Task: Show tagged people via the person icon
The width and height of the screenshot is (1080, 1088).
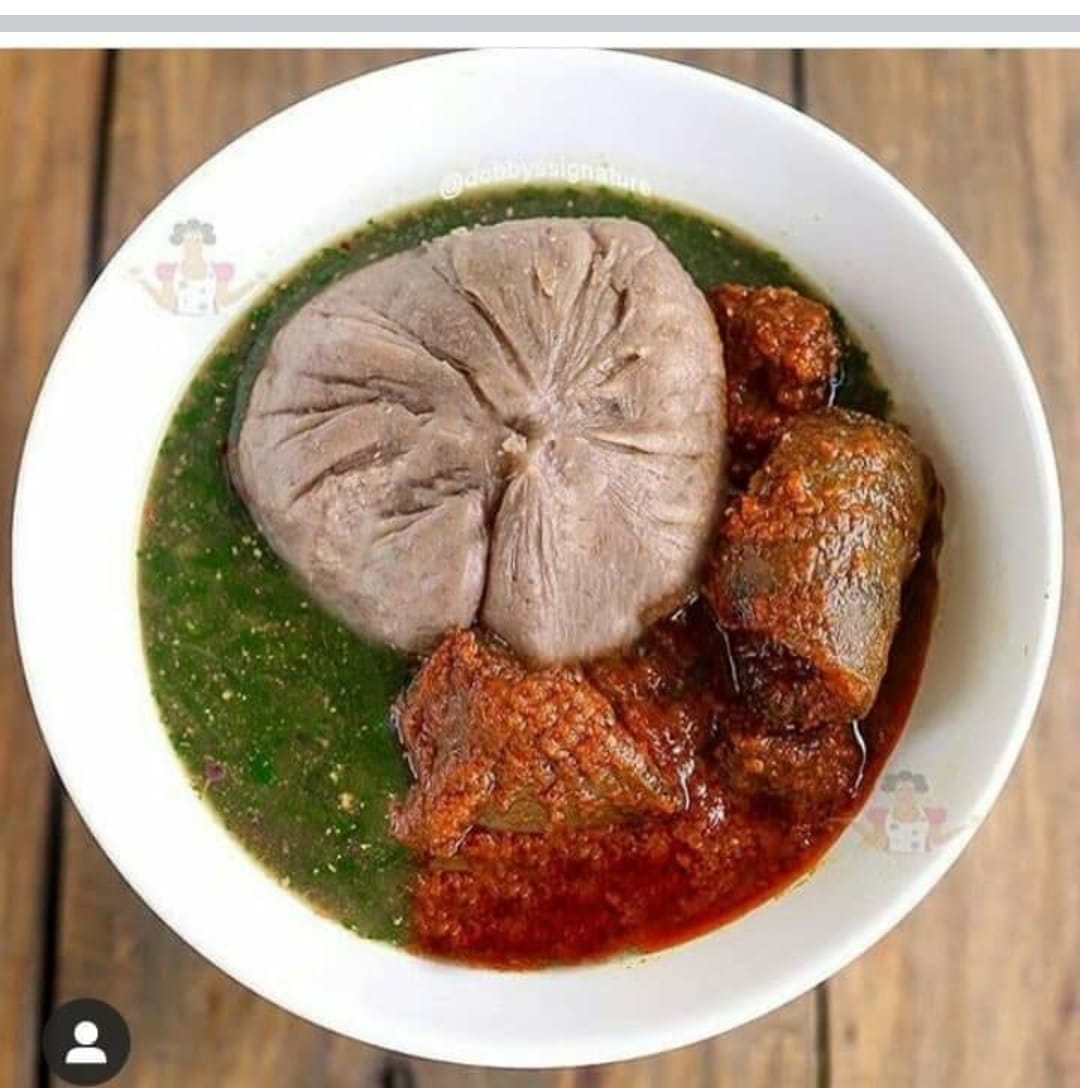Action: pos(86,1042)
